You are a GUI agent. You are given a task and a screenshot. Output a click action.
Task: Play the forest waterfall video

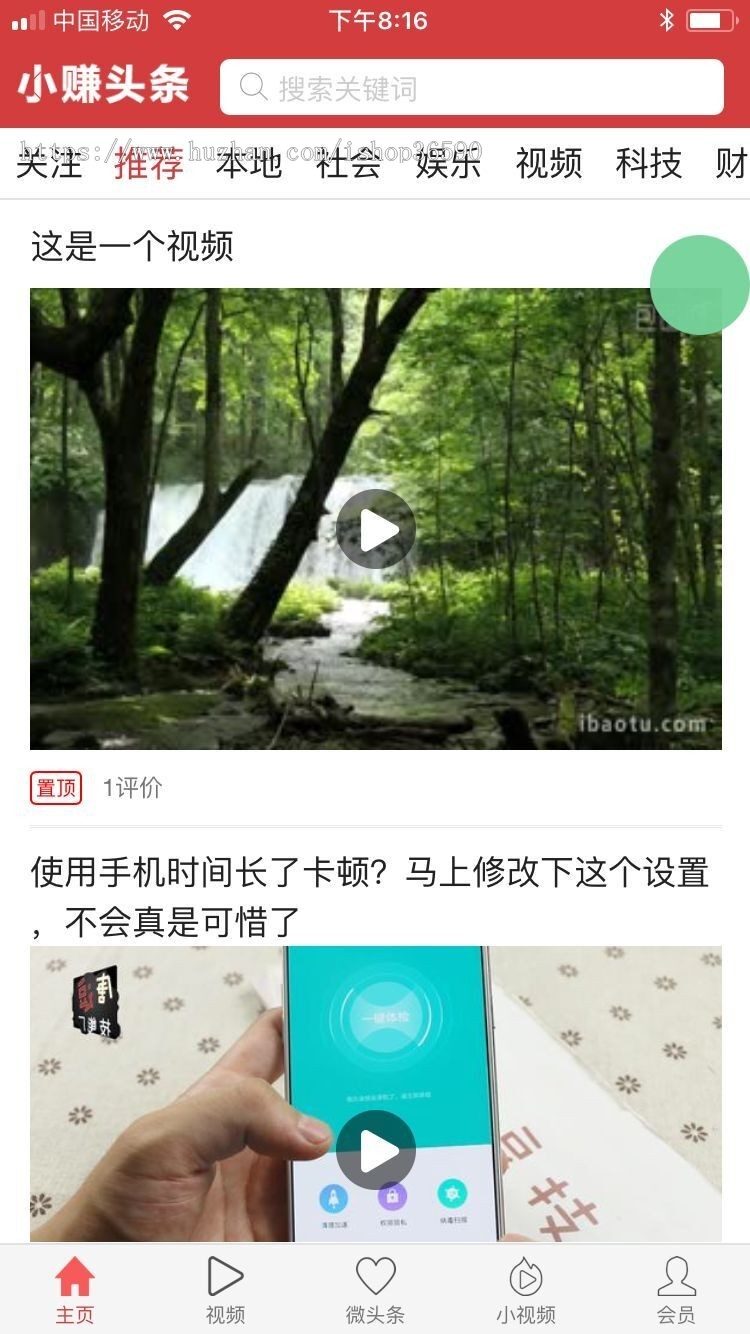tap(377, 528)
